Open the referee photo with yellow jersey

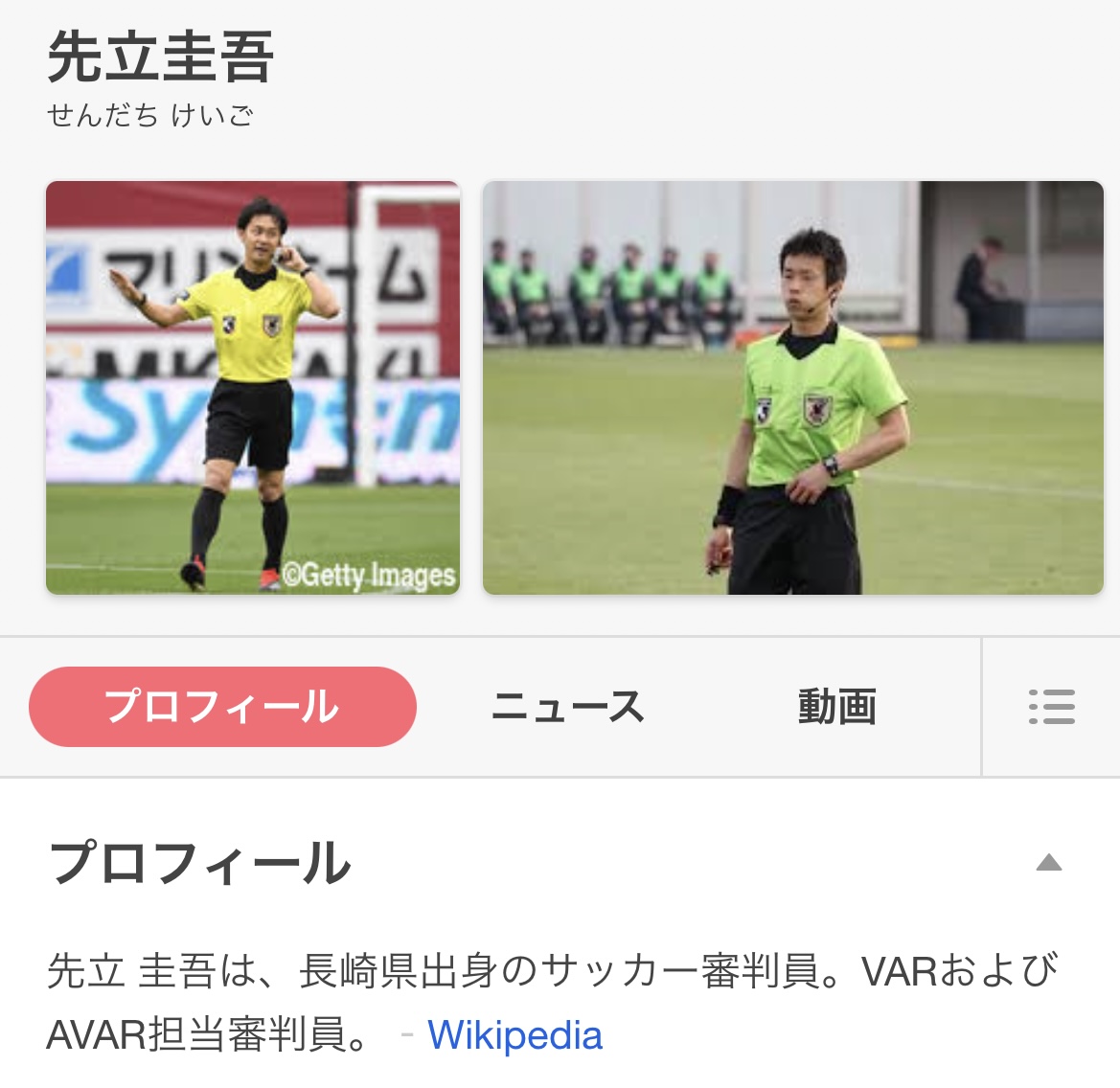[253, 388]
